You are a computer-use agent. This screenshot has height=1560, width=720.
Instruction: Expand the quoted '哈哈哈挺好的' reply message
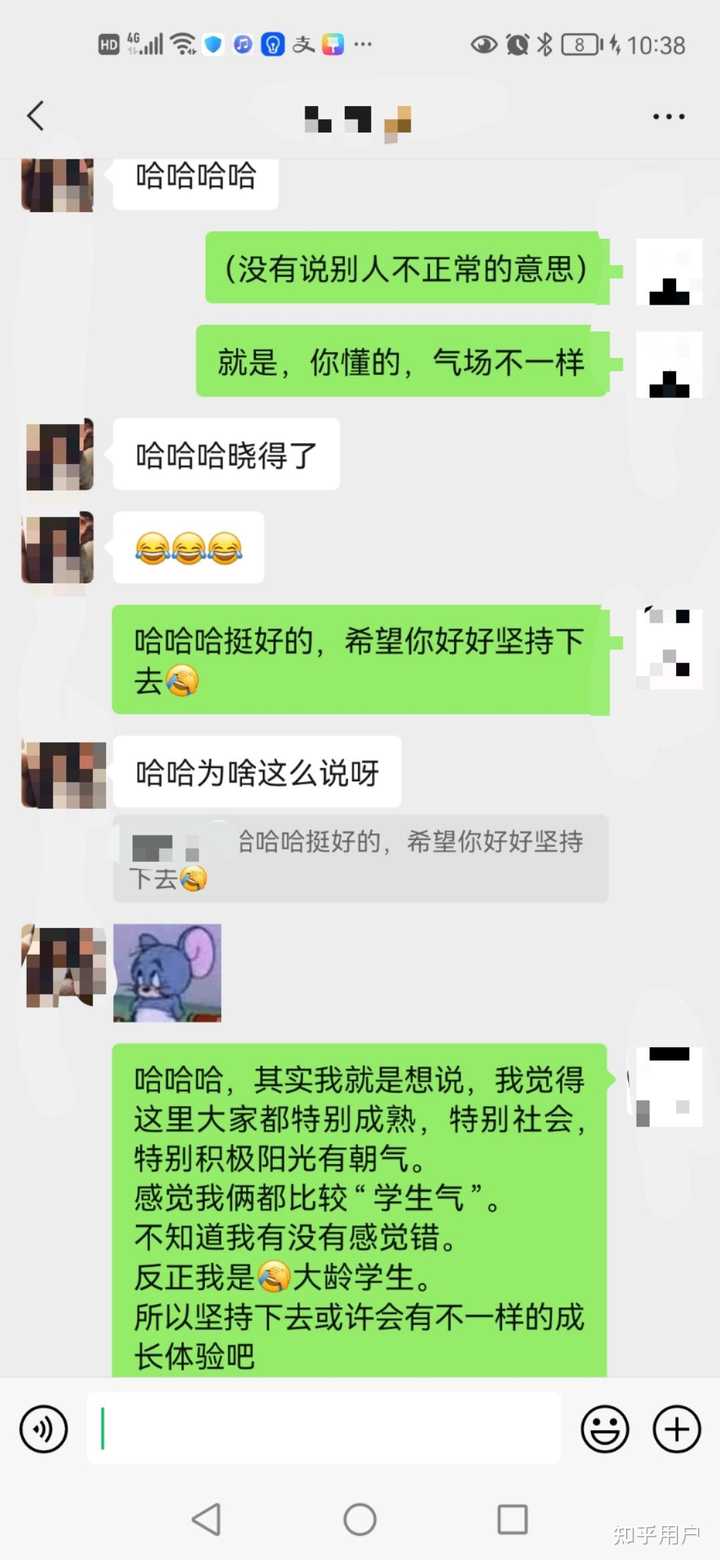tap(360, 860)
